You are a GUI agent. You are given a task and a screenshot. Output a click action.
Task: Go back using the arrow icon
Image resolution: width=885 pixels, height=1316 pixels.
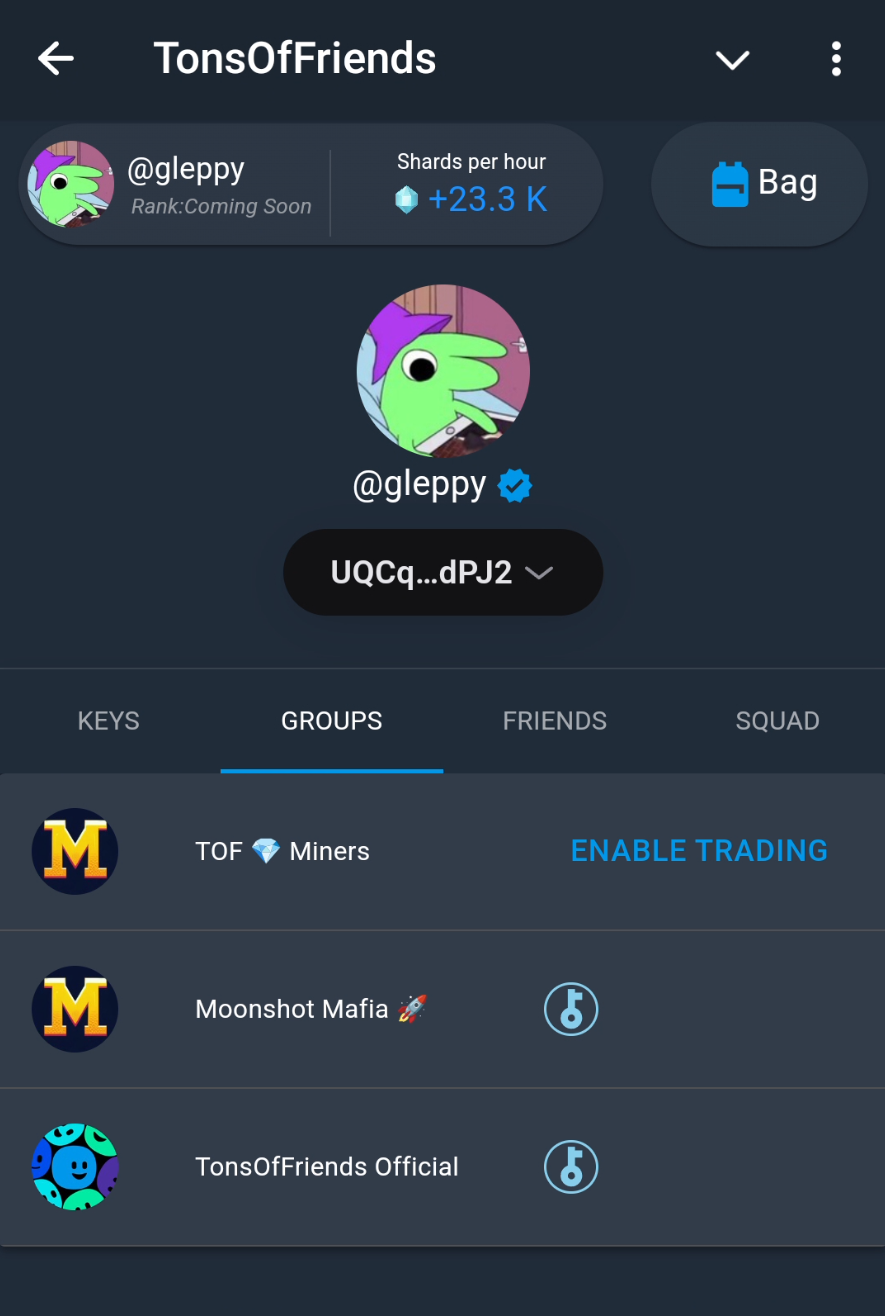click(56, 60)
